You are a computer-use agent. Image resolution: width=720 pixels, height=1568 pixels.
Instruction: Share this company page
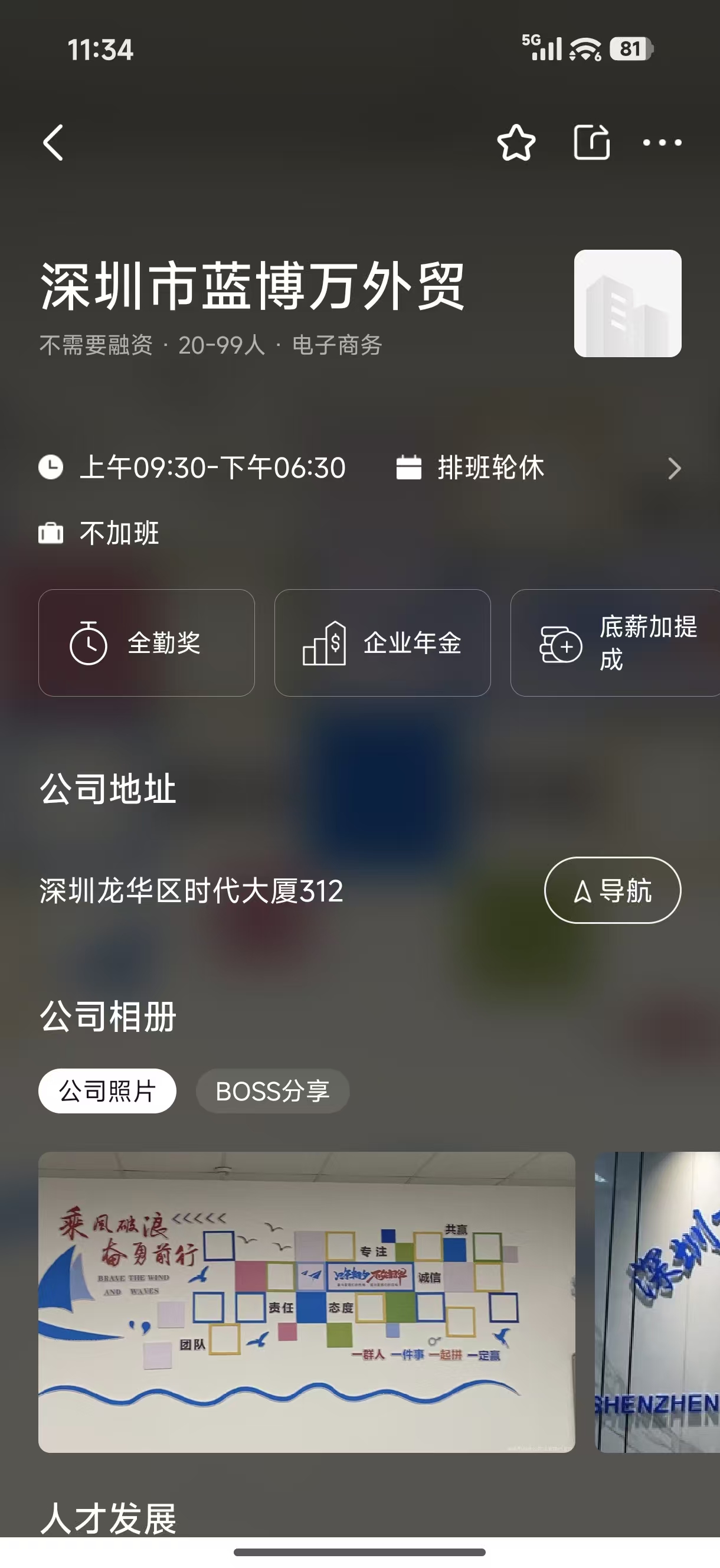591,143
